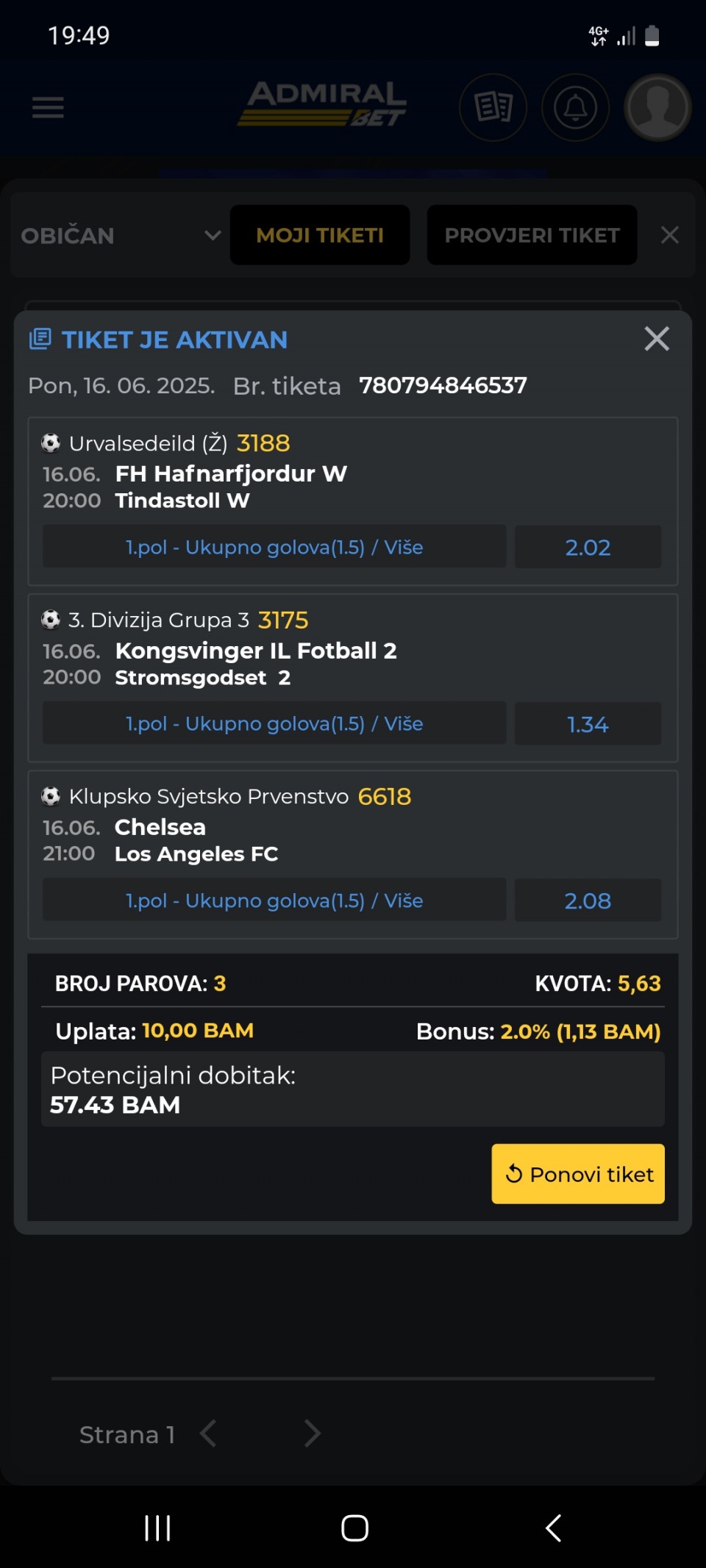Go to the next page of tickets
Screen dimensions: 706x1568
(313, 1433)
